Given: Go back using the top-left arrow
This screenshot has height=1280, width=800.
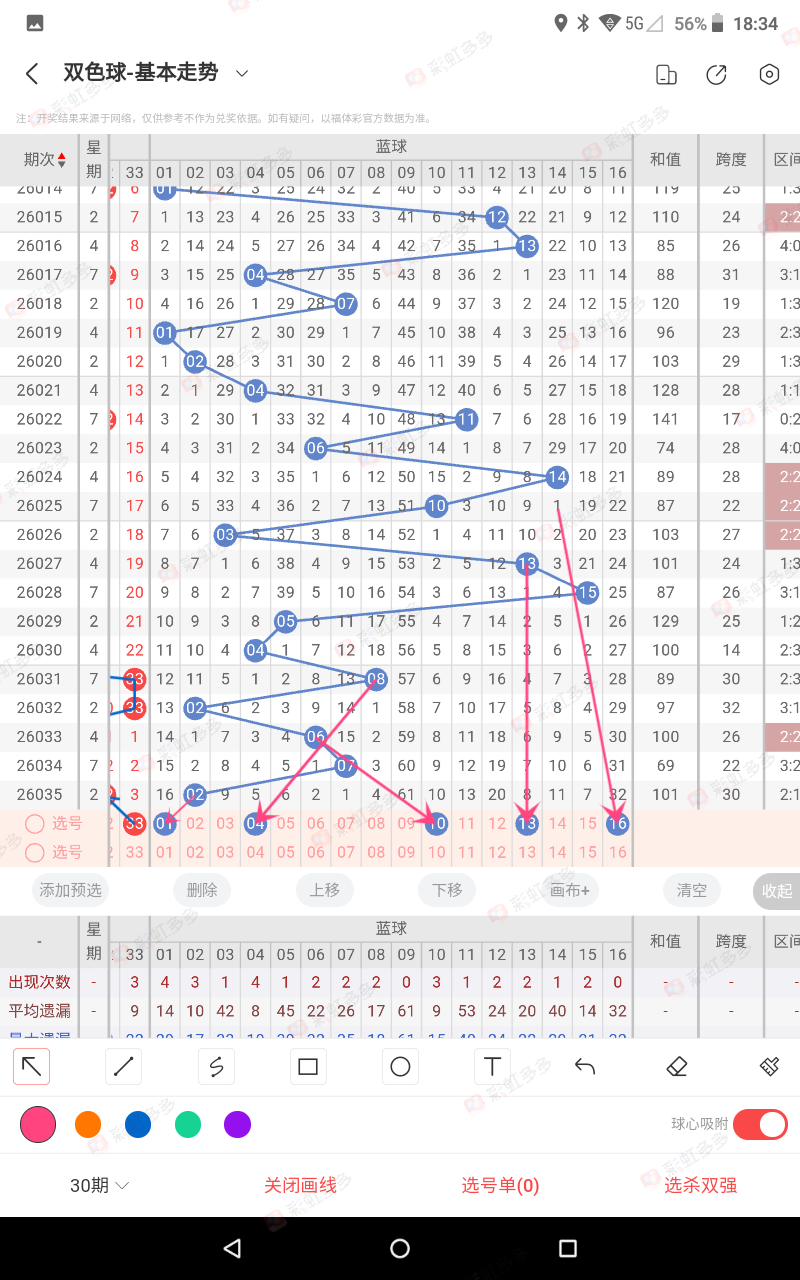Looking at the screenshot, I should [32, 74].
